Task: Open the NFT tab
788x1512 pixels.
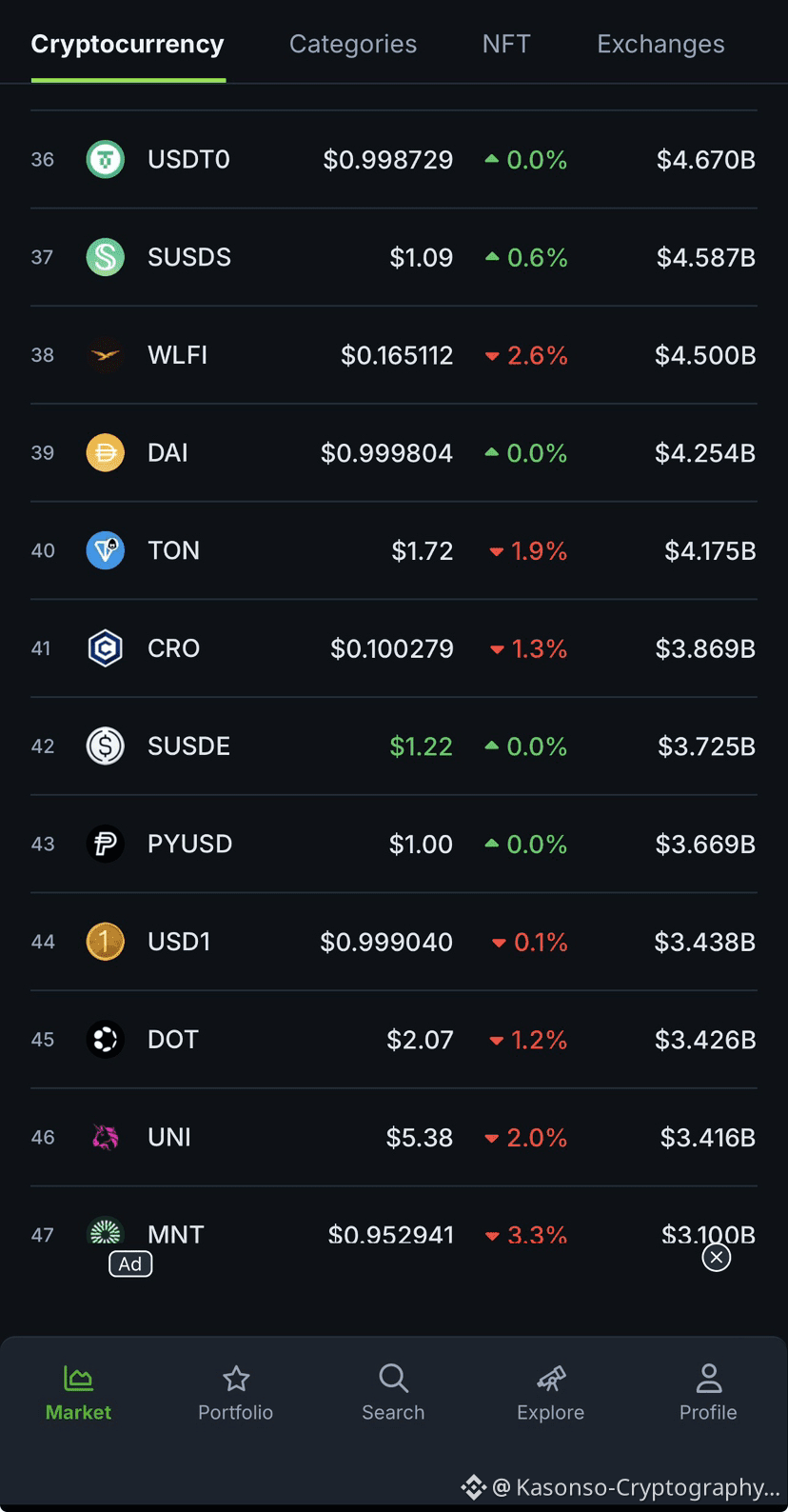Action: 505,44
